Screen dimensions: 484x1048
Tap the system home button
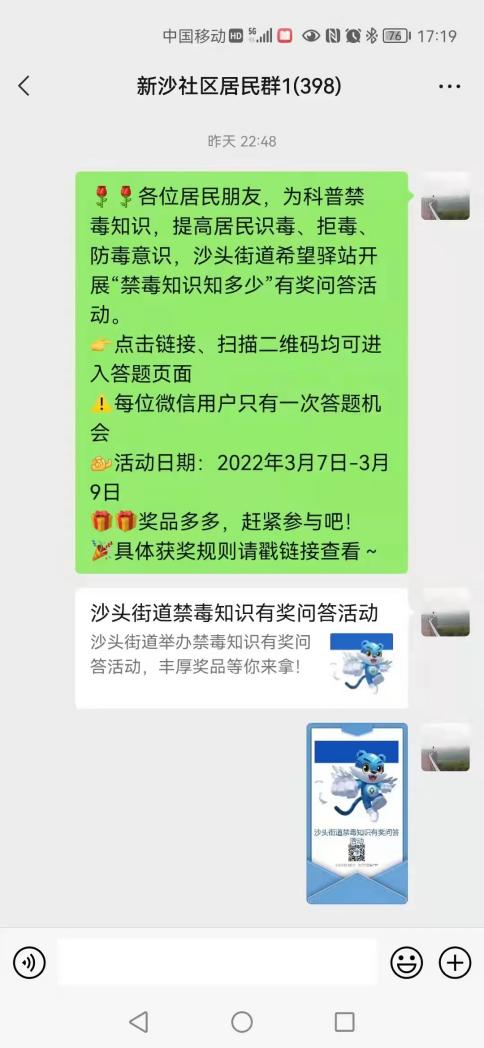242,1021
